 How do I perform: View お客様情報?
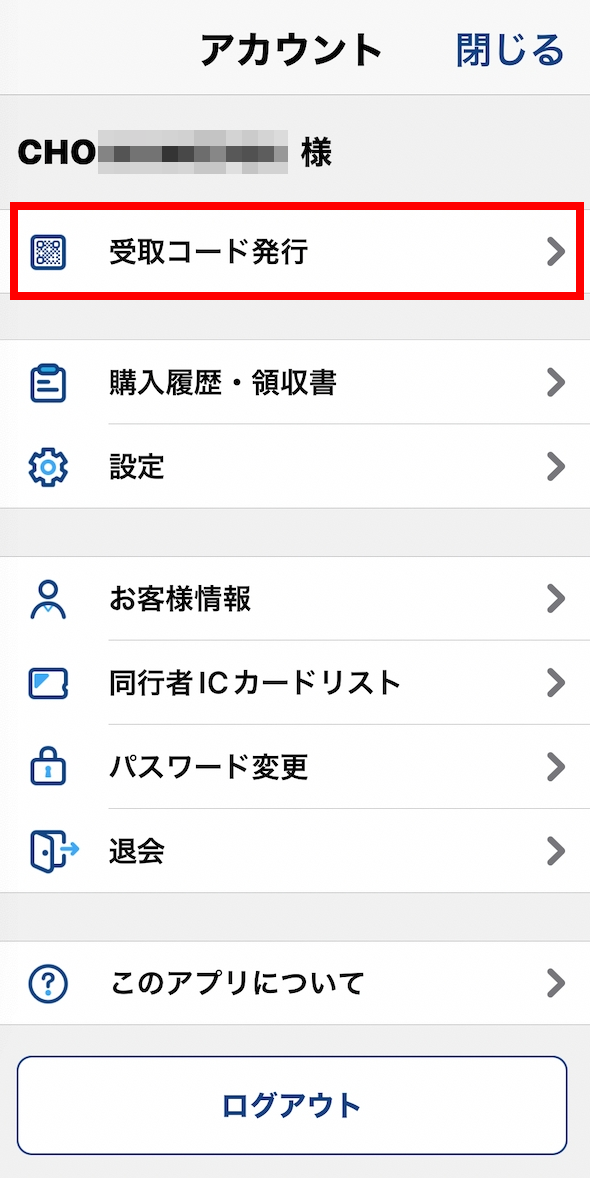[295, 599]
